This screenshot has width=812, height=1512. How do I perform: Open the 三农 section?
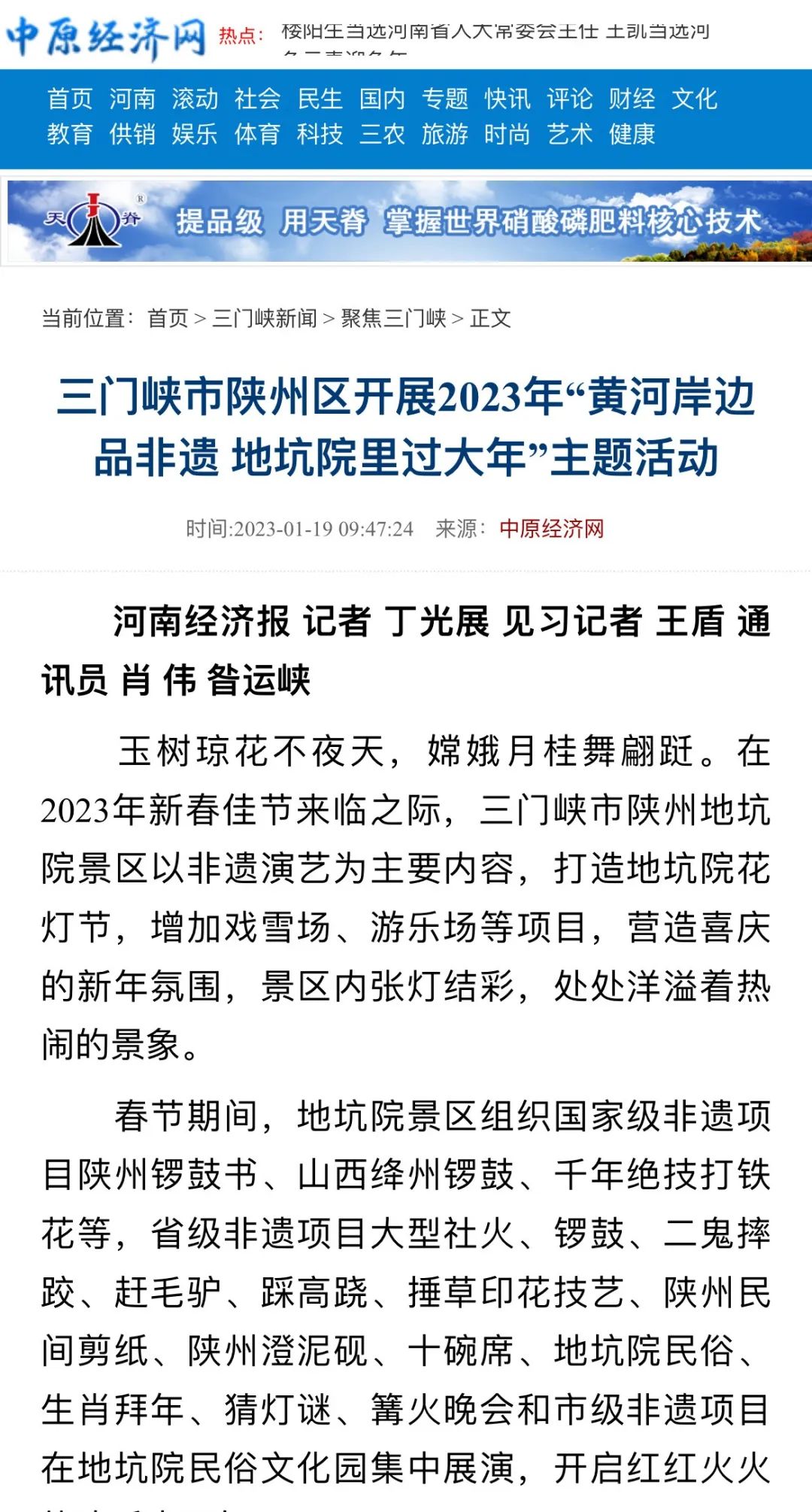[383, 134]
